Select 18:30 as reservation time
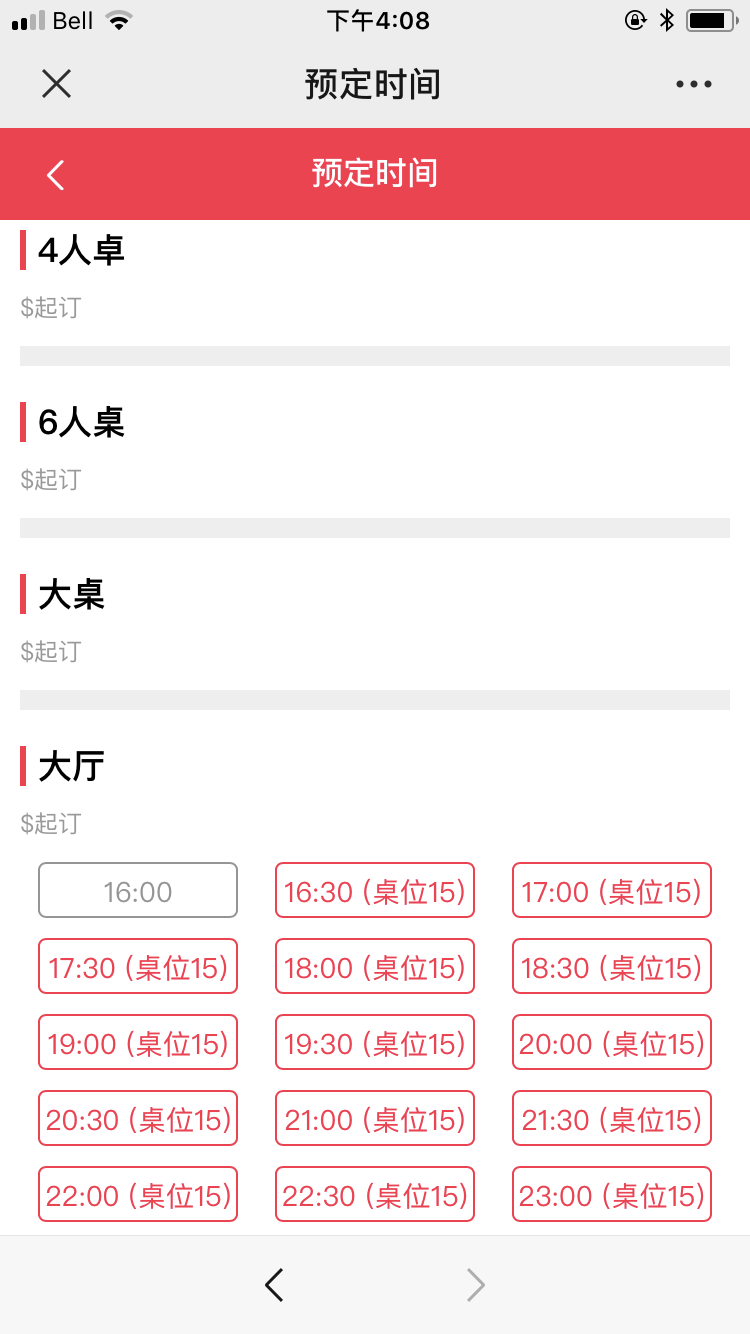Screen dimensions: 750x1334 pyautogui.click(x=612, y=966)
